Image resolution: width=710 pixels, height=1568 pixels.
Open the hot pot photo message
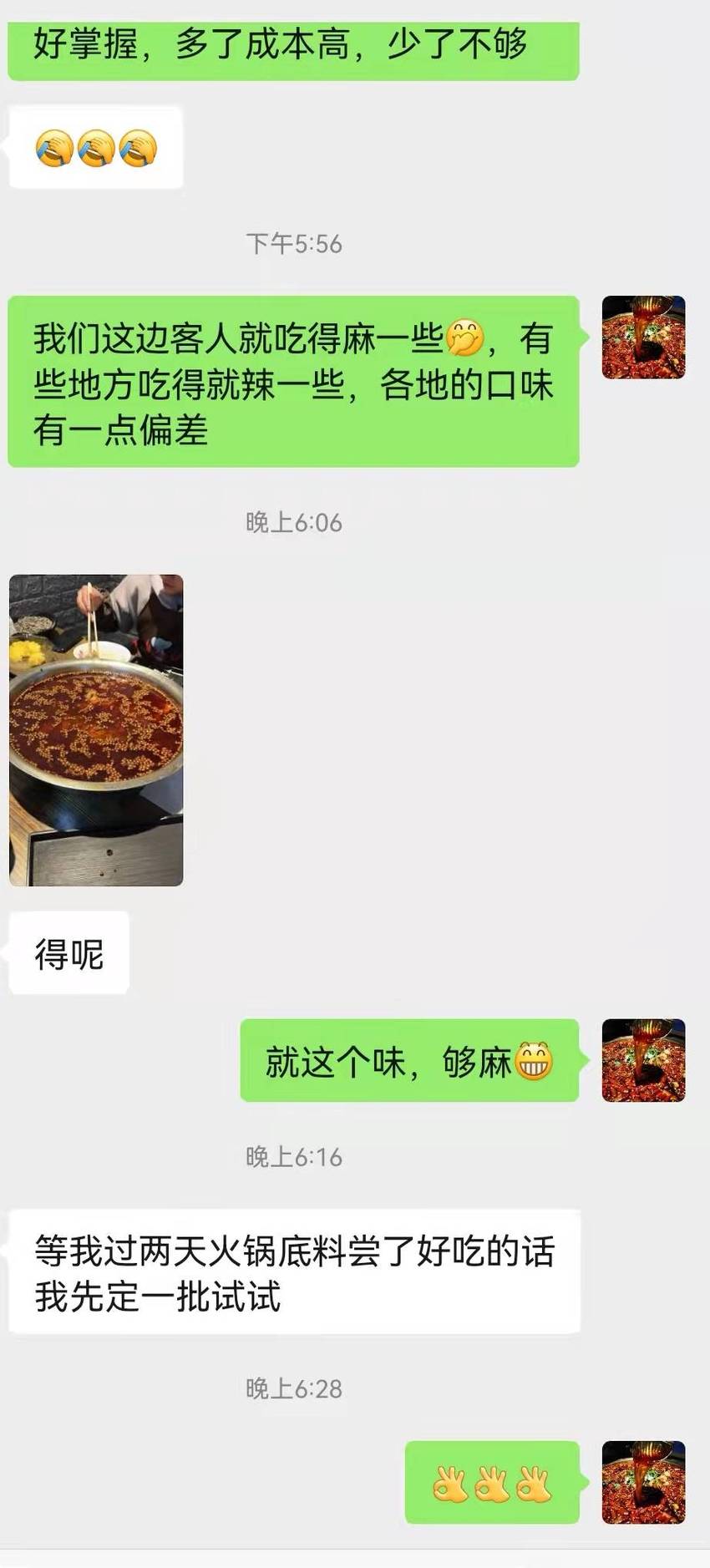tap(96, 729)
